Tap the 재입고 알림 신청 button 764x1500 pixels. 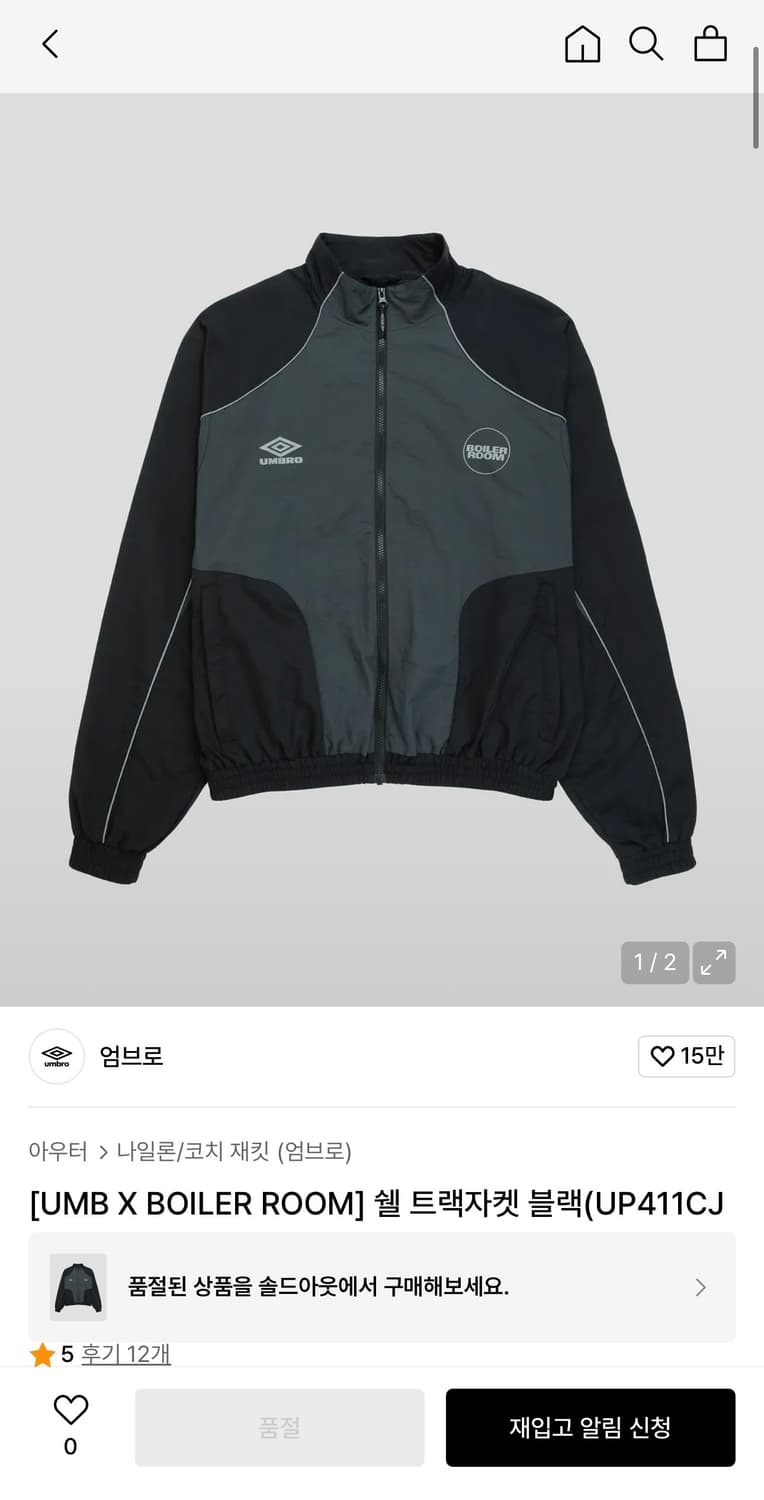pyautogui.click(x=590, y=1427)
